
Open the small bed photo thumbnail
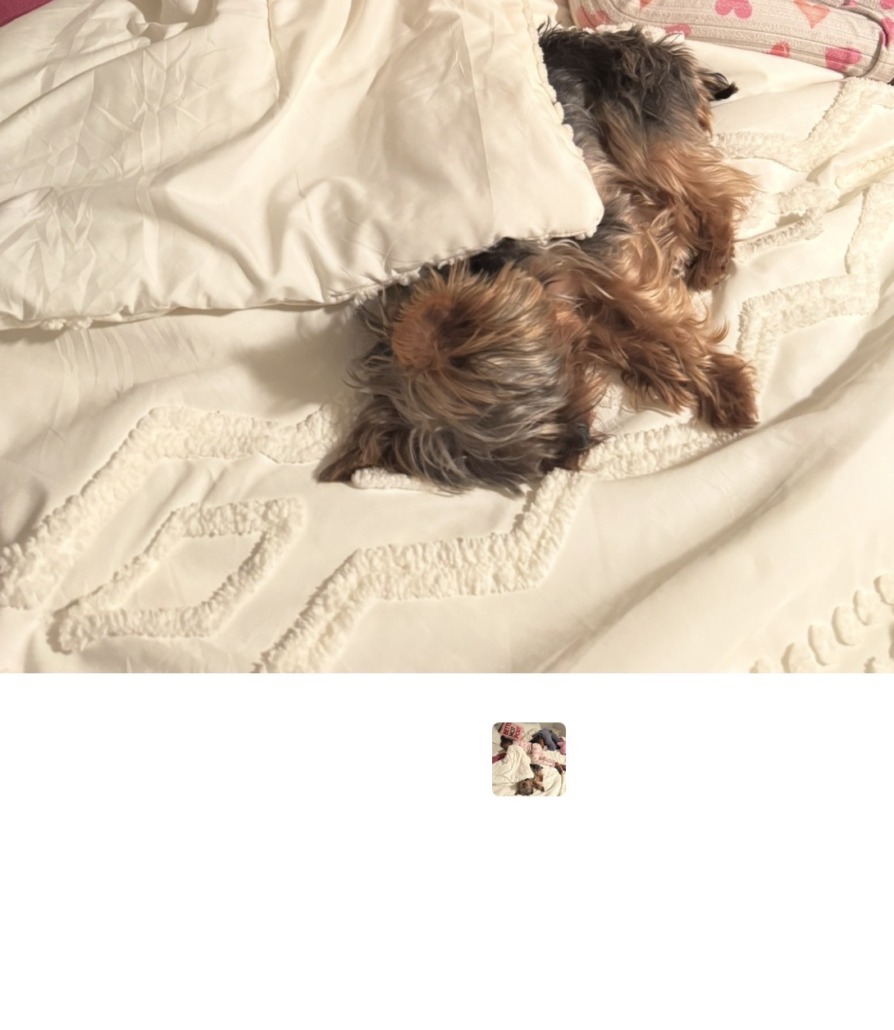(528, 759)
